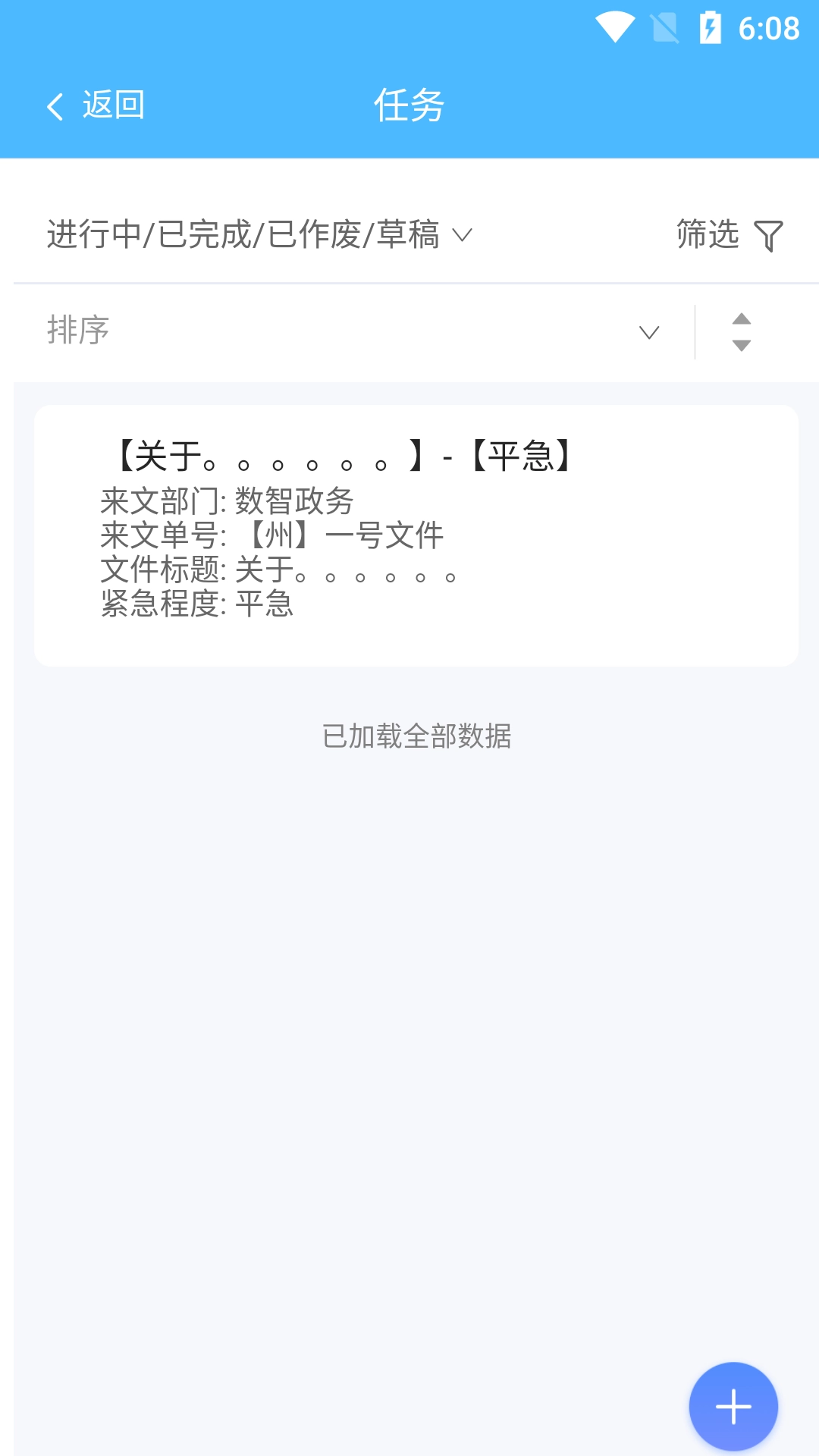Screen dimensions: 819x1456
Task: Open the 筛选 filter menu
Action: (x=707, y=235)
